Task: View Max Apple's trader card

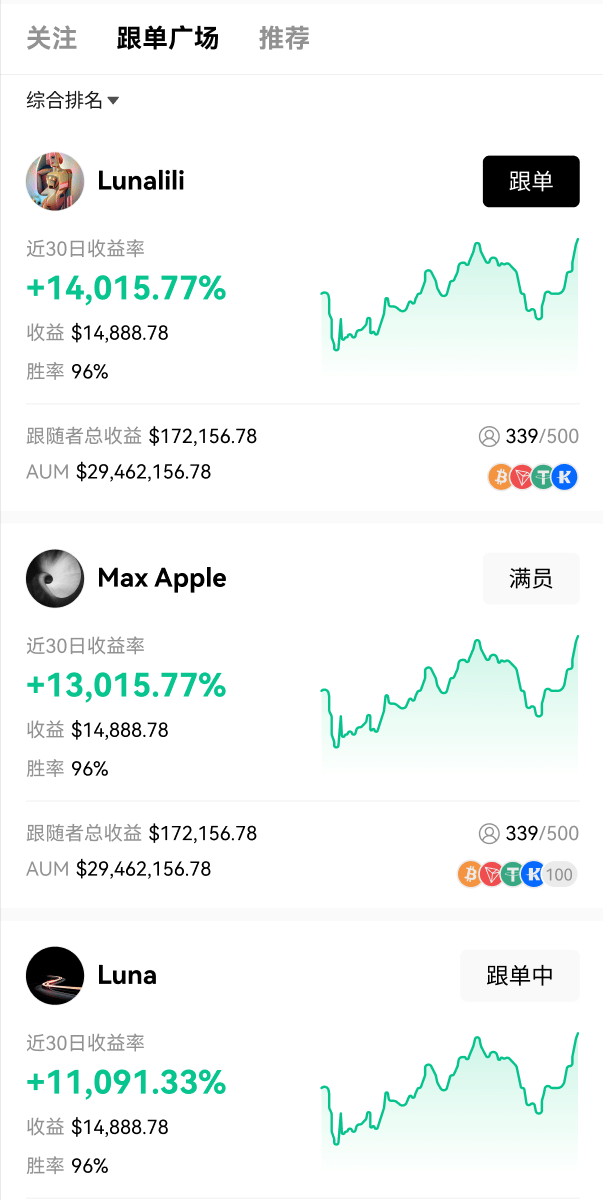Action: click(x=161, y=578)
